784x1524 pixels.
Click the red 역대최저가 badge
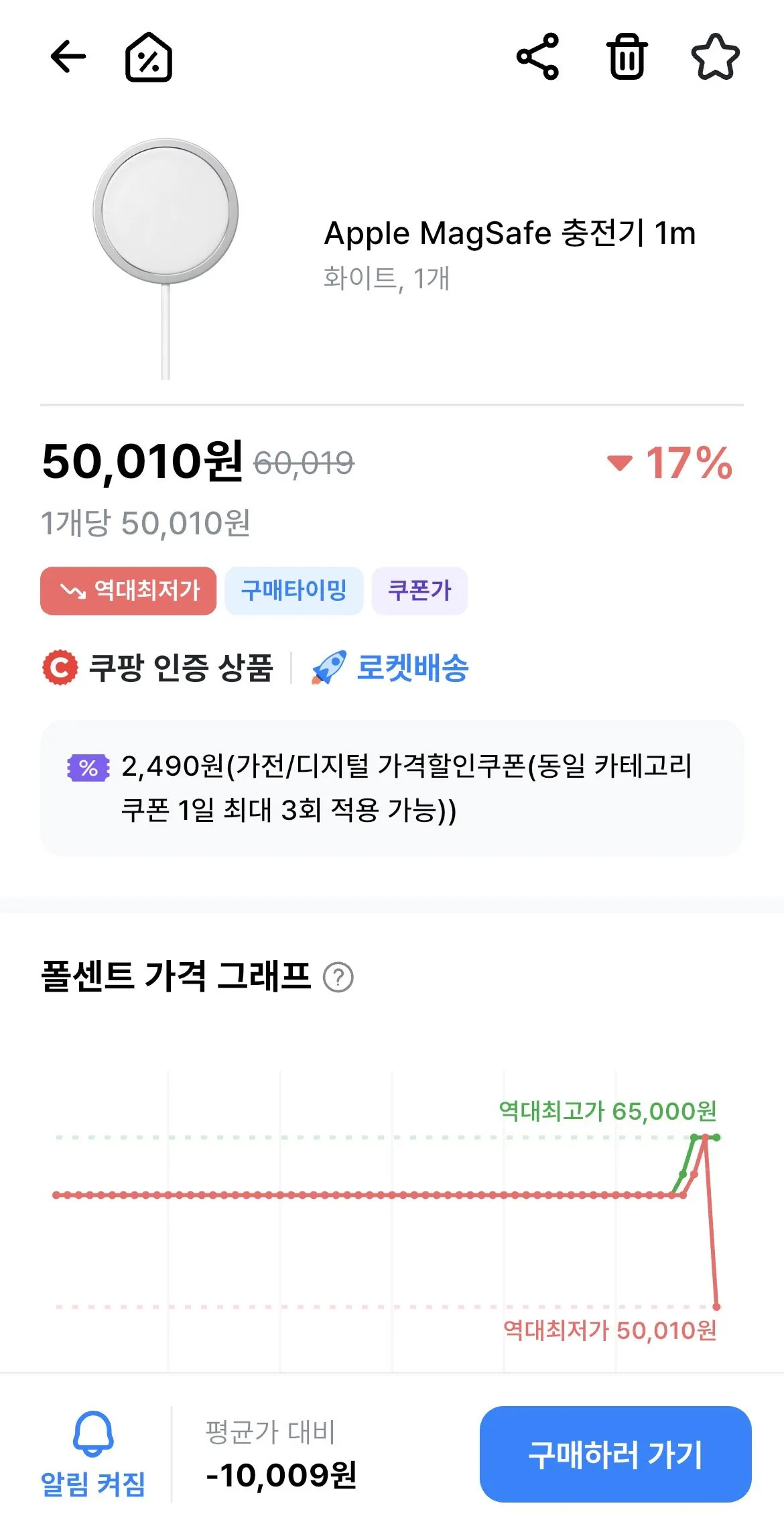click(x=128, y=590)
